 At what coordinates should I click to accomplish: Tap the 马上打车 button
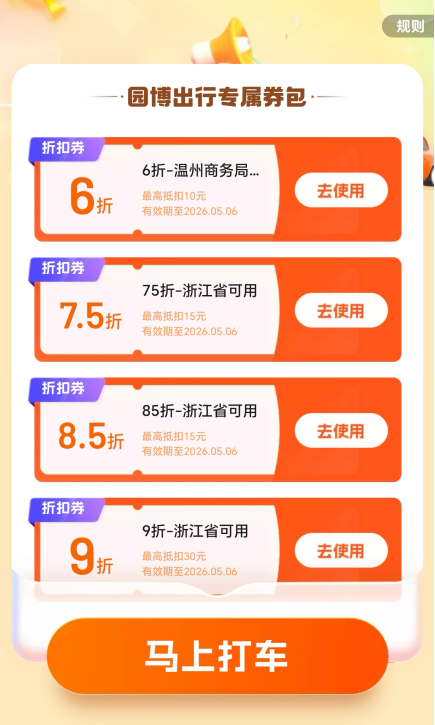tap(217, 656)
